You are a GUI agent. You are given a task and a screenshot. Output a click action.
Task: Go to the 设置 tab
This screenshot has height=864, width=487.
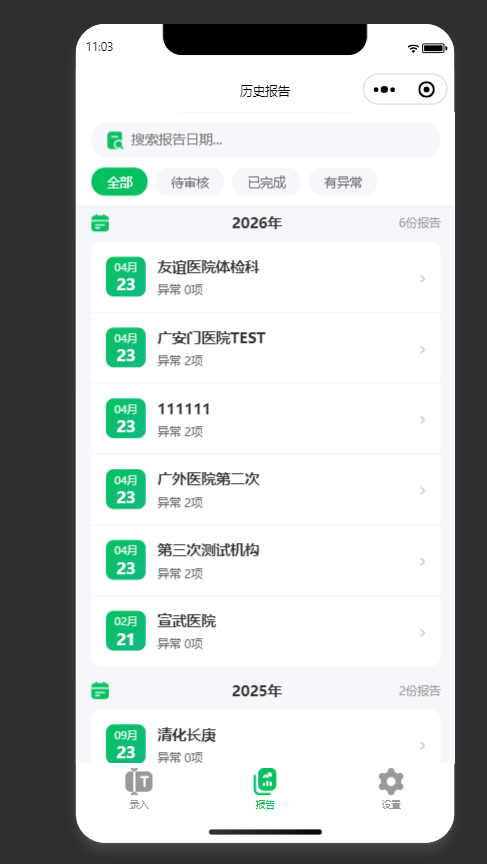click(x=391, y=789)
